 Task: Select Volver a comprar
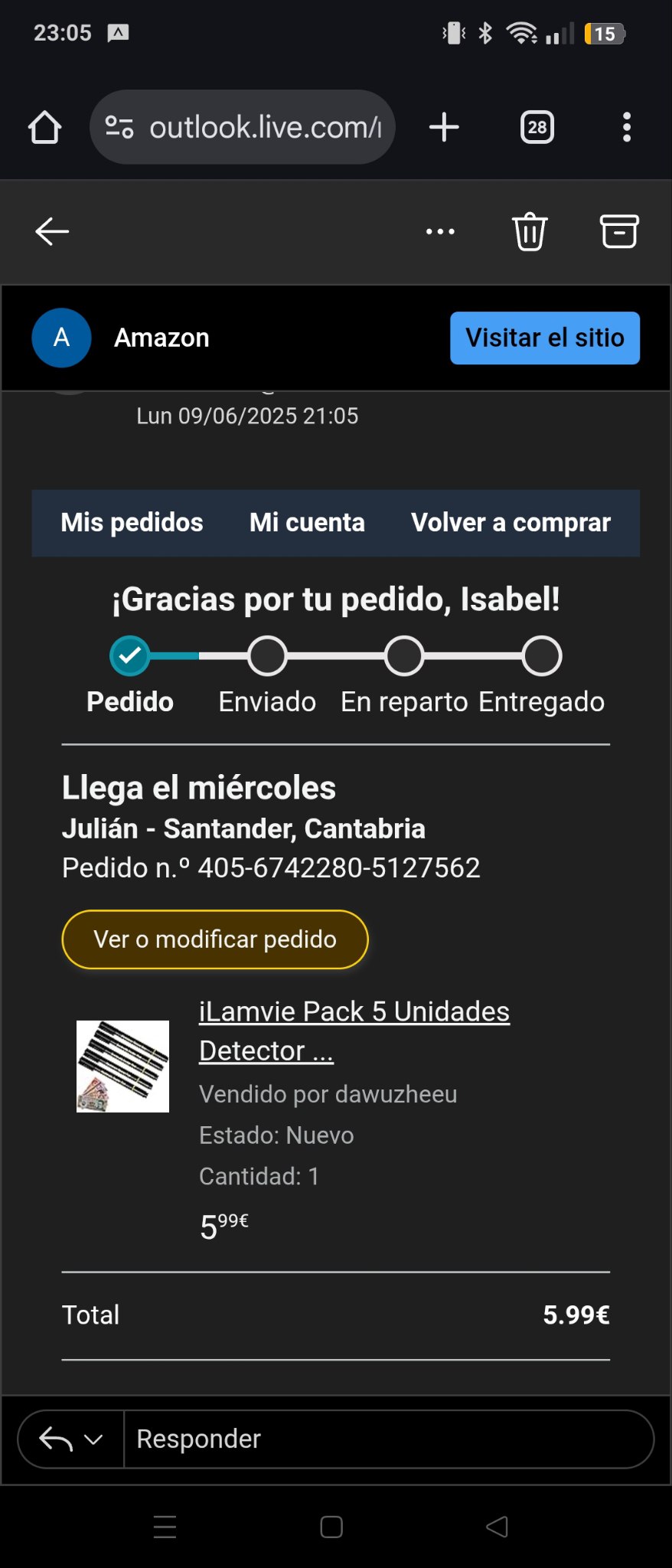tap(511, 522)
